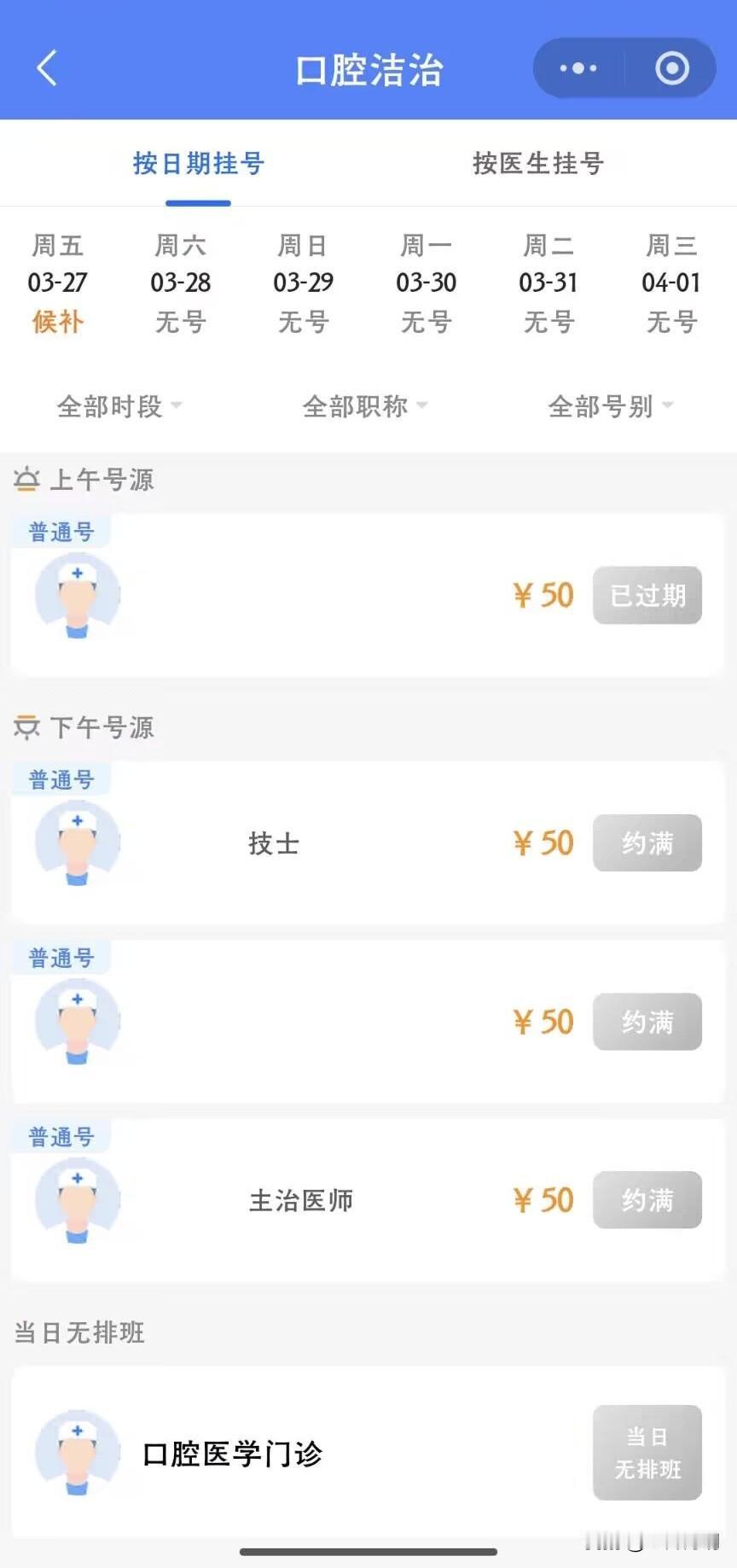Tap 约满 next to the 主治医师 slot

tap(647, 1200)
